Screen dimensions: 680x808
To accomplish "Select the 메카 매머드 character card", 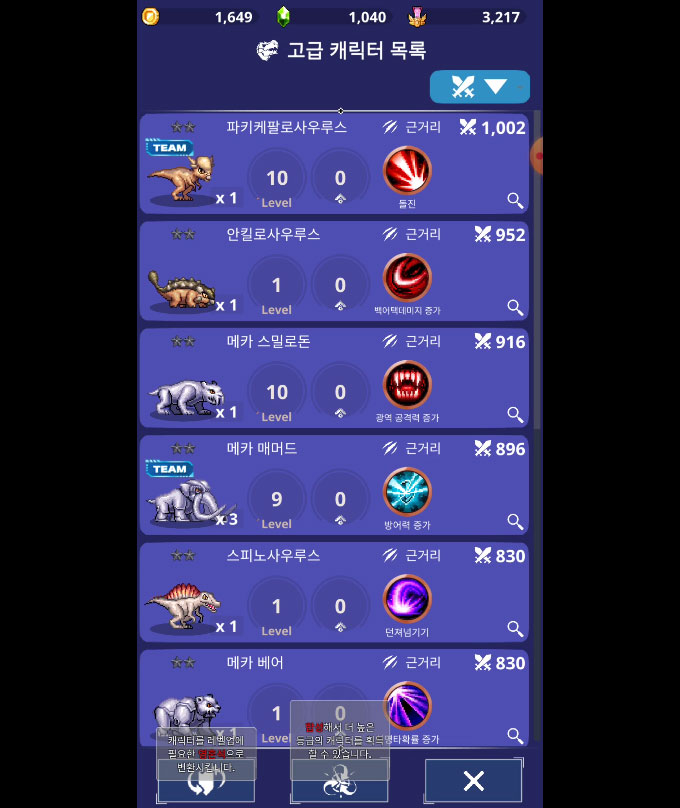I will 300,484.
